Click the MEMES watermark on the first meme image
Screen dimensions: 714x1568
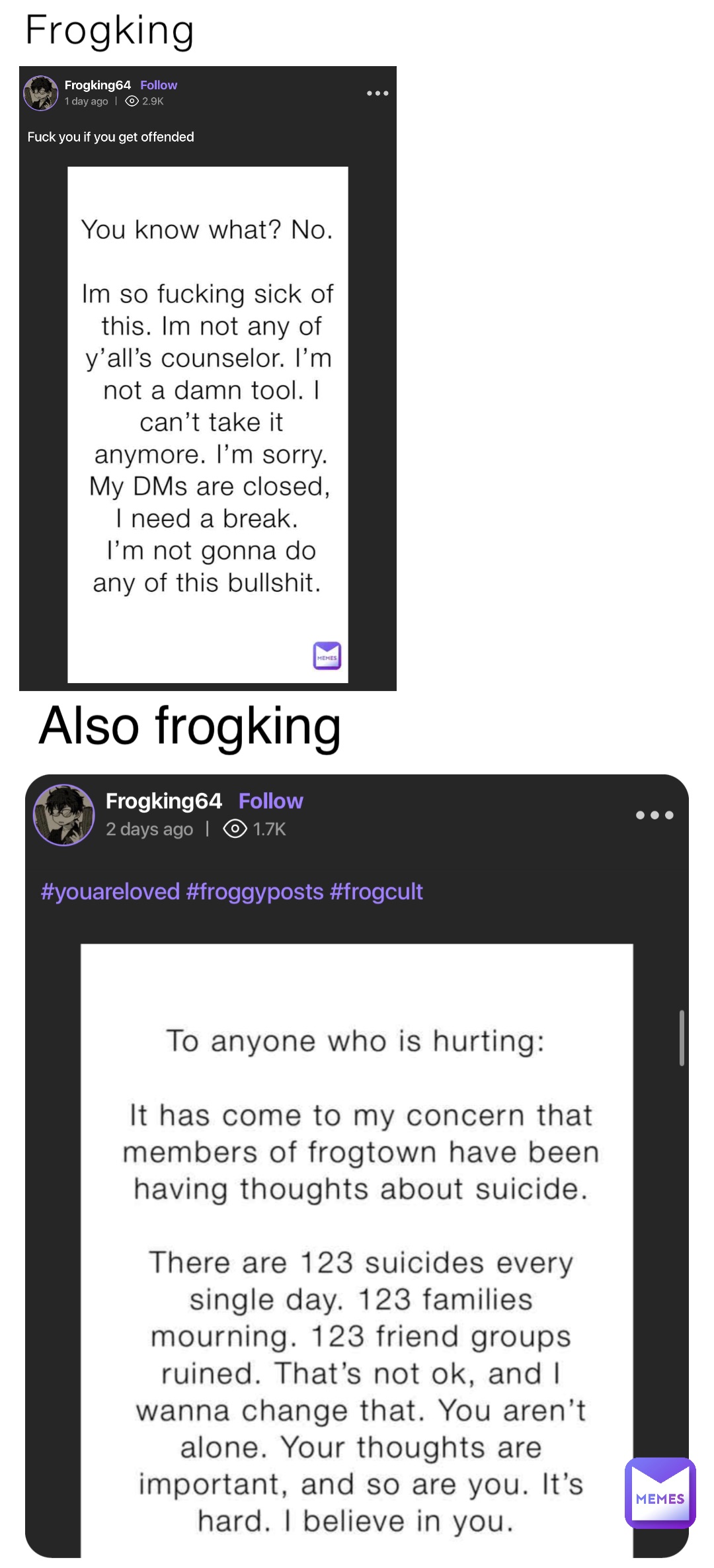[328, 655]
